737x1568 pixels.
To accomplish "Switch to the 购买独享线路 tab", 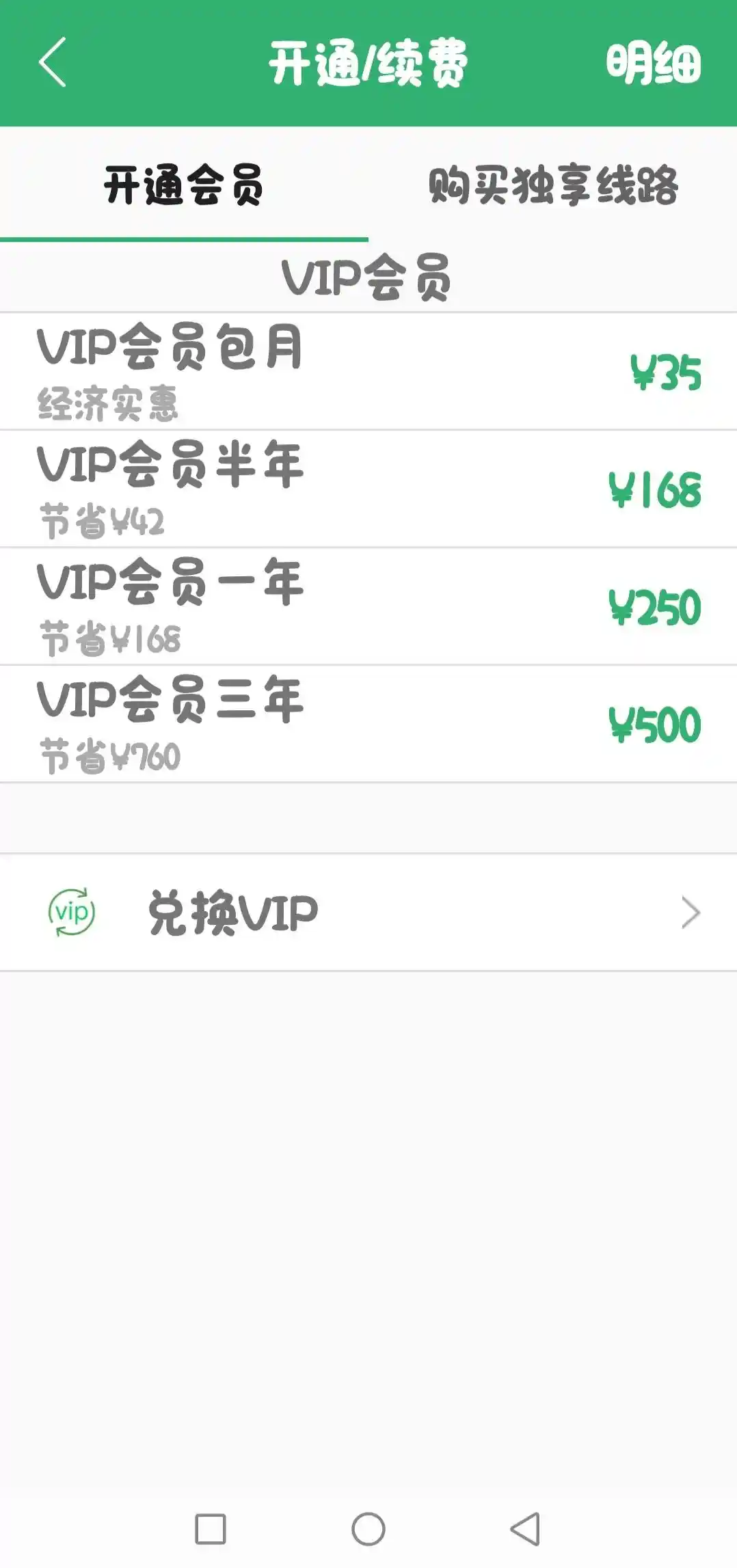I will point(552,186).
